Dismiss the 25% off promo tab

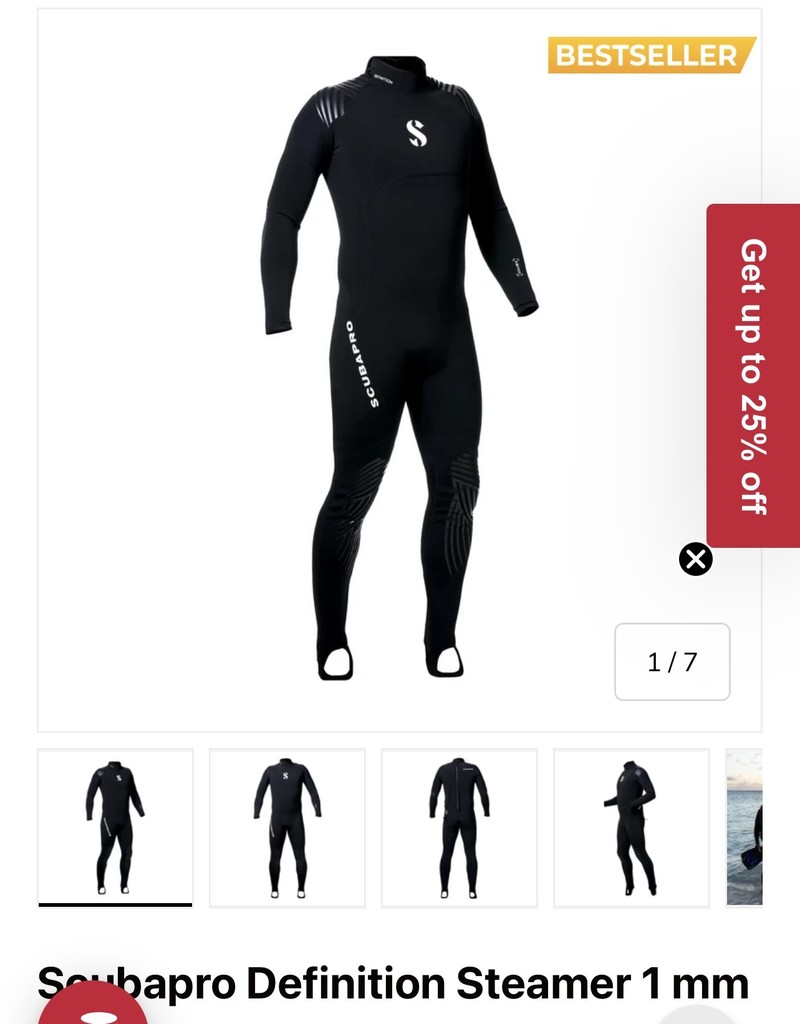pos(696,559)
